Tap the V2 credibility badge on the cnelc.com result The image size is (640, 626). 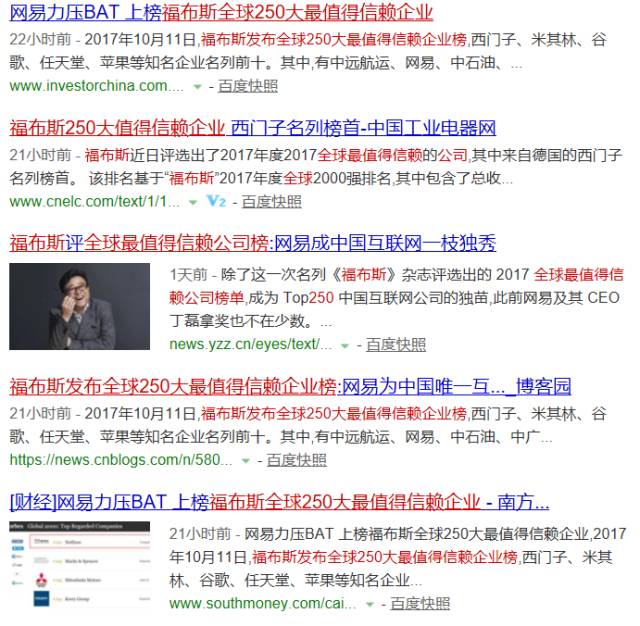coord(216,202)
